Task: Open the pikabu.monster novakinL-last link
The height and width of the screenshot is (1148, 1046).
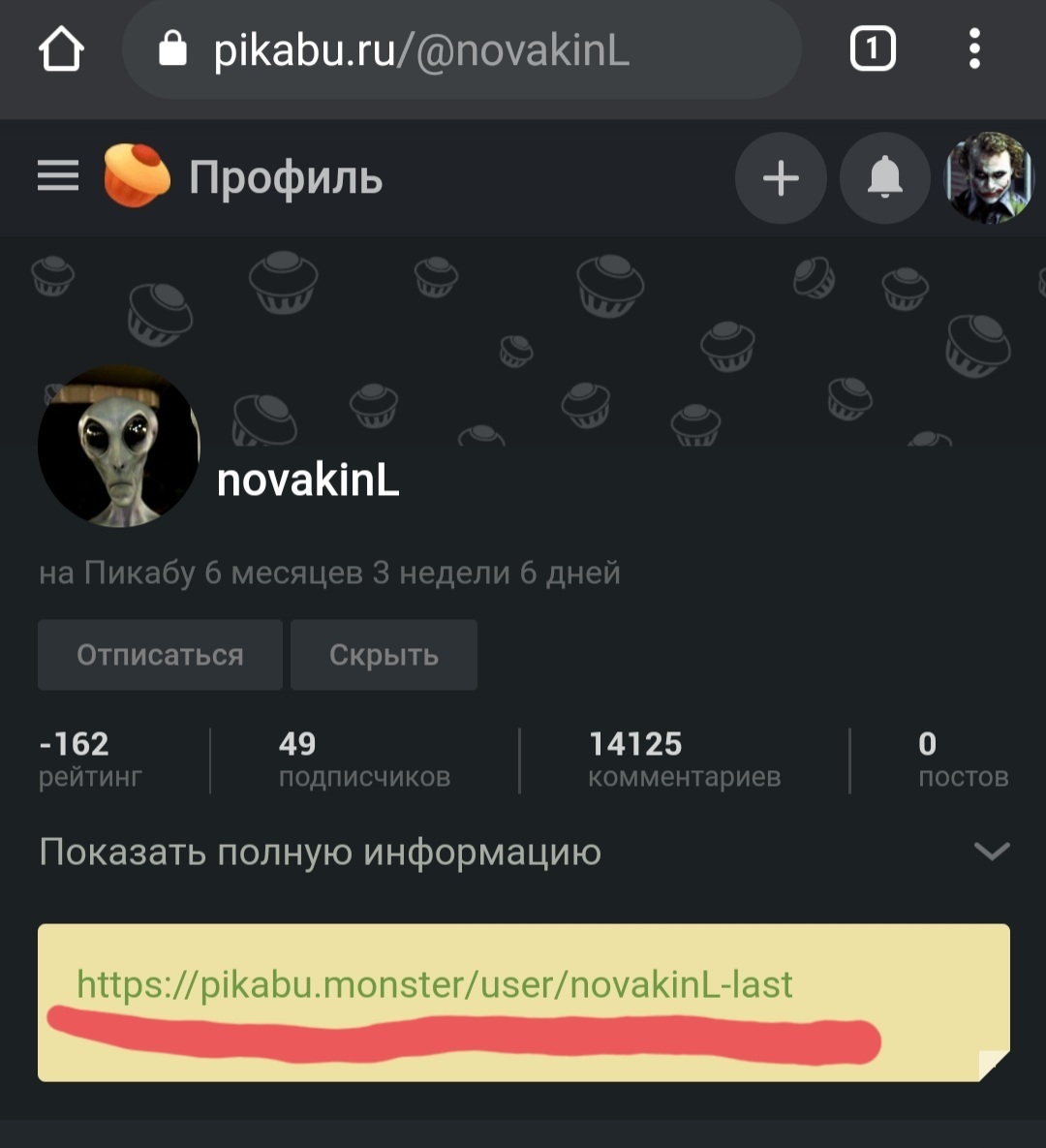Action: coord(434,984)
